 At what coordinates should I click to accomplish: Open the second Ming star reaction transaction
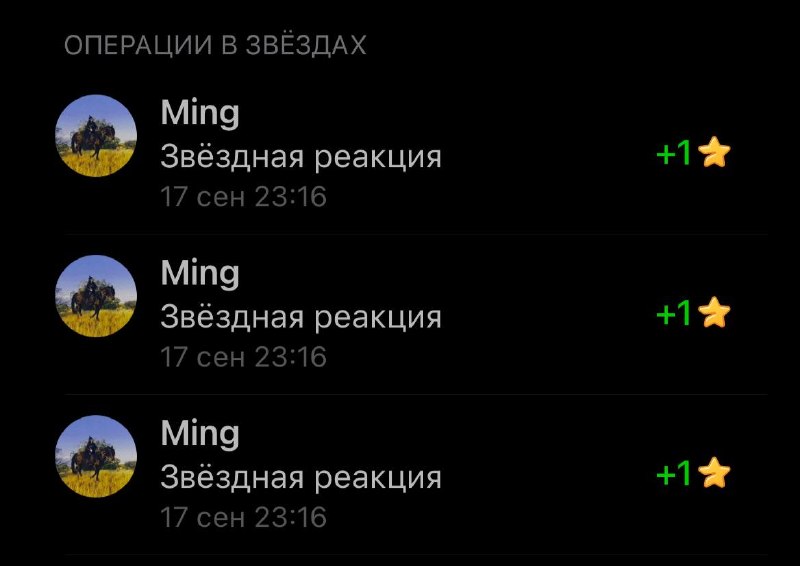click(400, 314)
